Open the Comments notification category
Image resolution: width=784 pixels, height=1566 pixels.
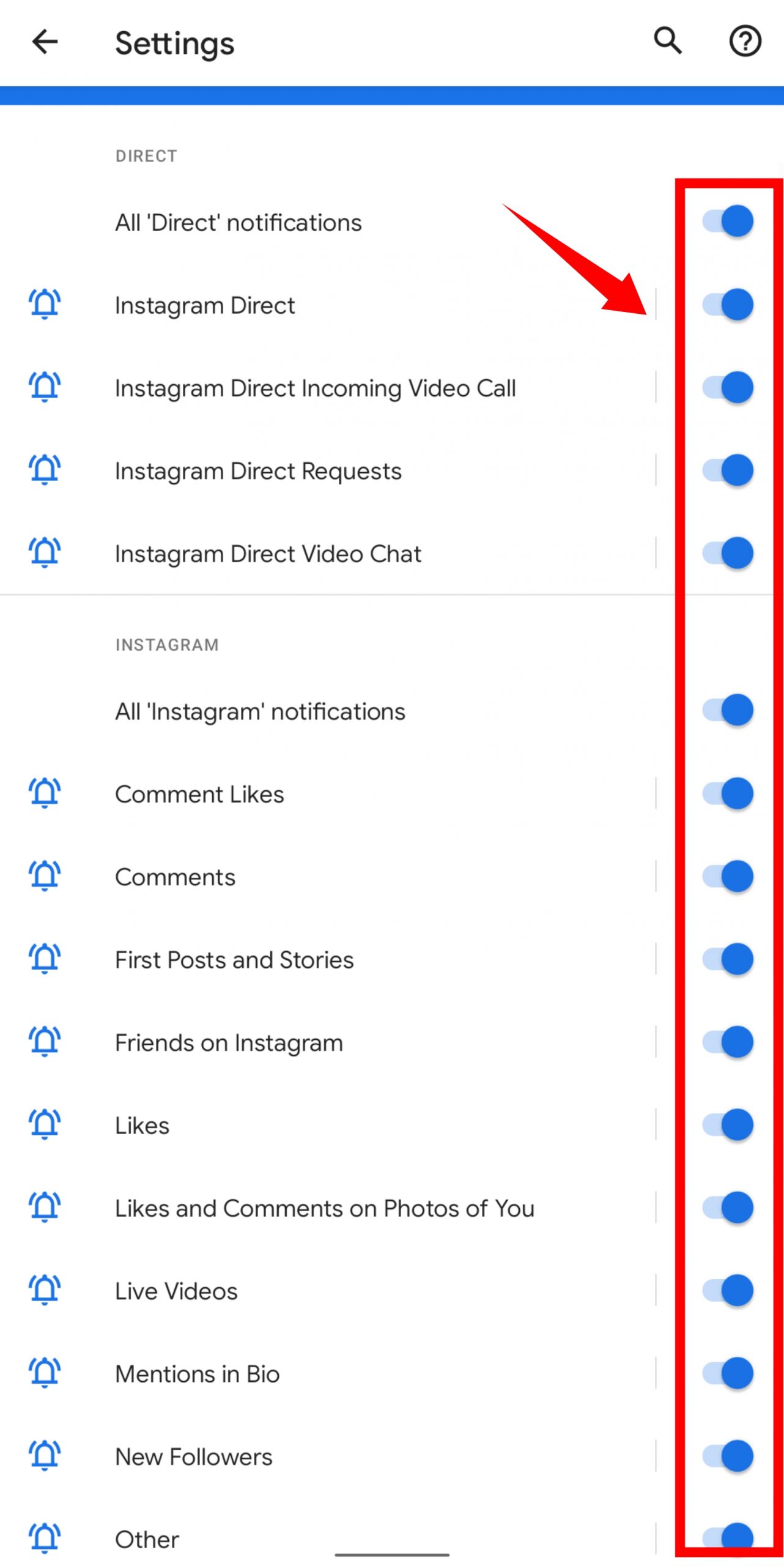pyautogui.click(x=175, y=877)
